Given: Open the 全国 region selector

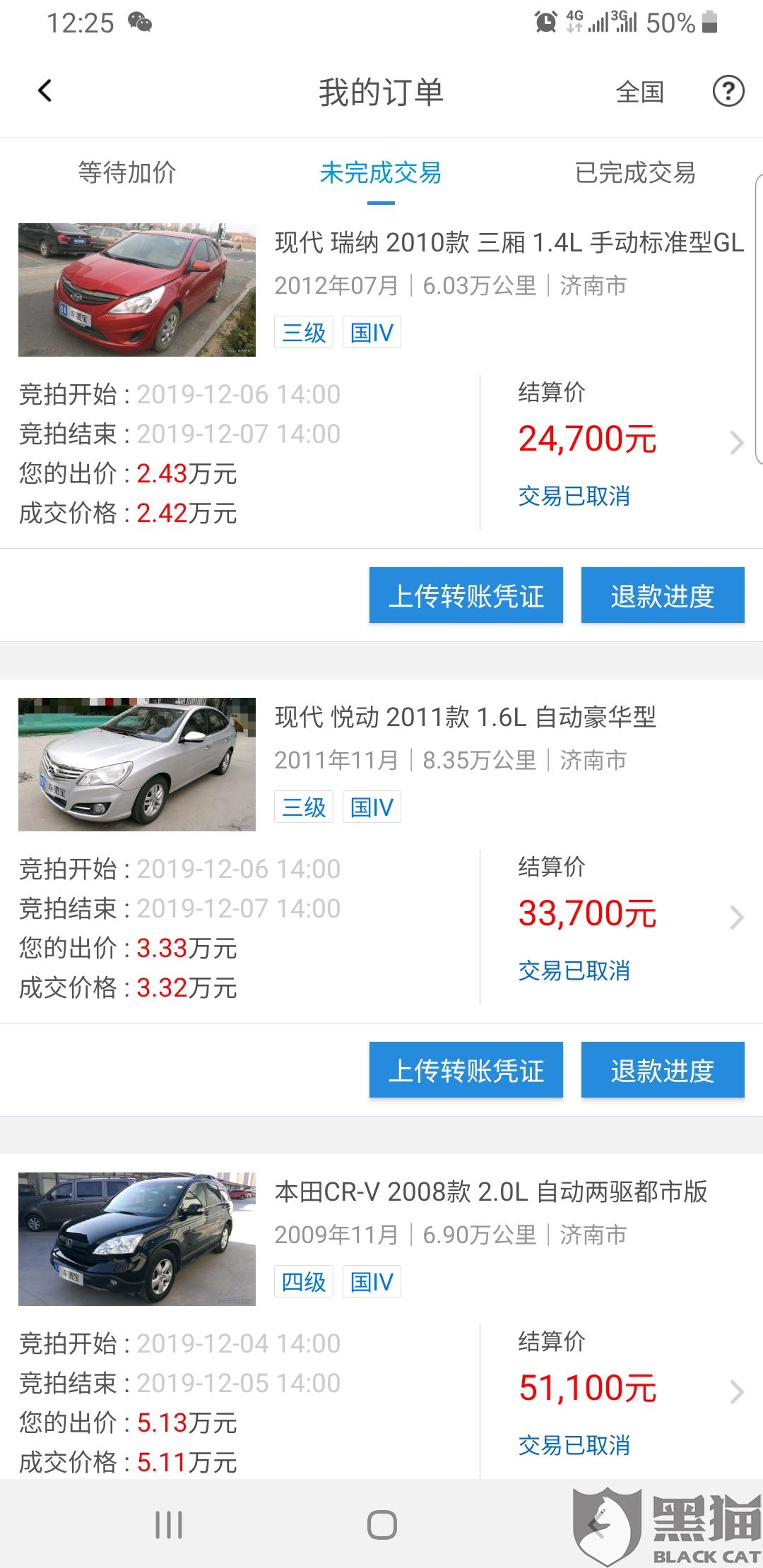Looking at the screenshot, I should (x=639, y=92).
